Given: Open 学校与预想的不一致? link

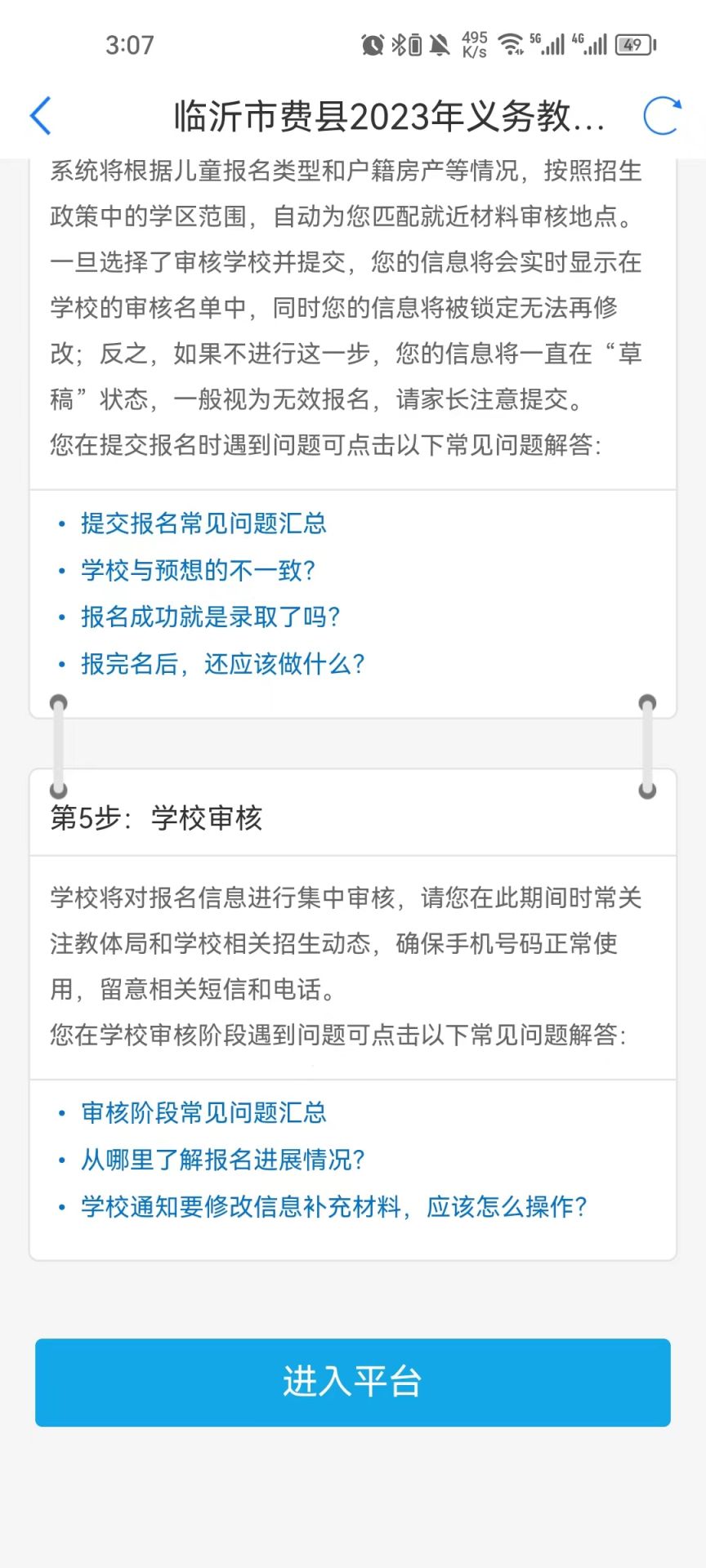Looking at the screenshot, I should click(x=198, y=570).
